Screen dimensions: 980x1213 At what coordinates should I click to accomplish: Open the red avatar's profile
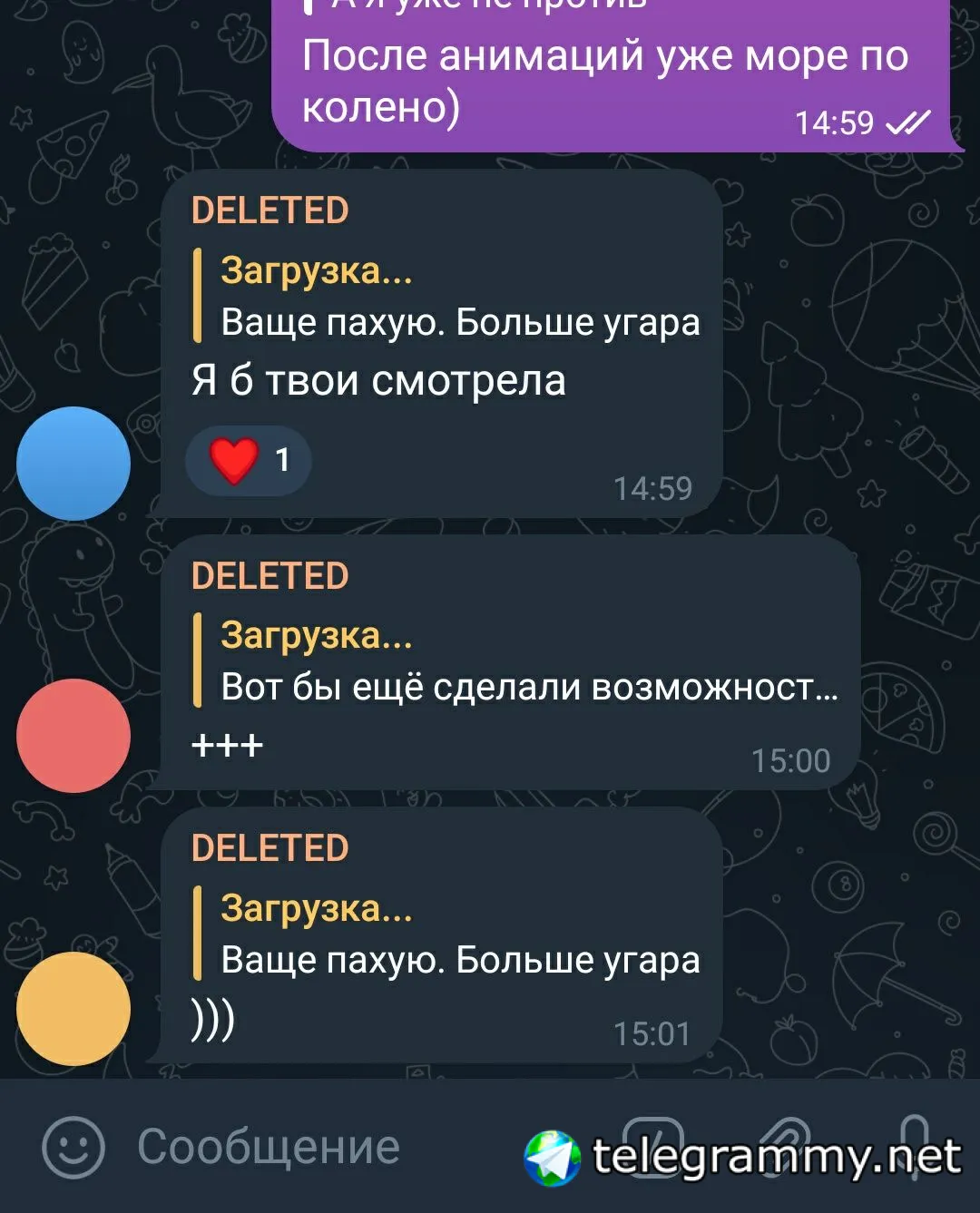point(73,736)
